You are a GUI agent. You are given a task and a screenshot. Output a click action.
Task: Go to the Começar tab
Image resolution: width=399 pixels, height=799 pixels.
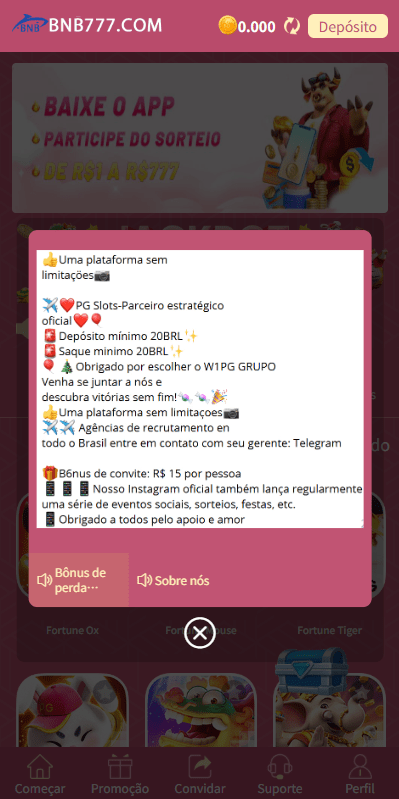point(40,774)
